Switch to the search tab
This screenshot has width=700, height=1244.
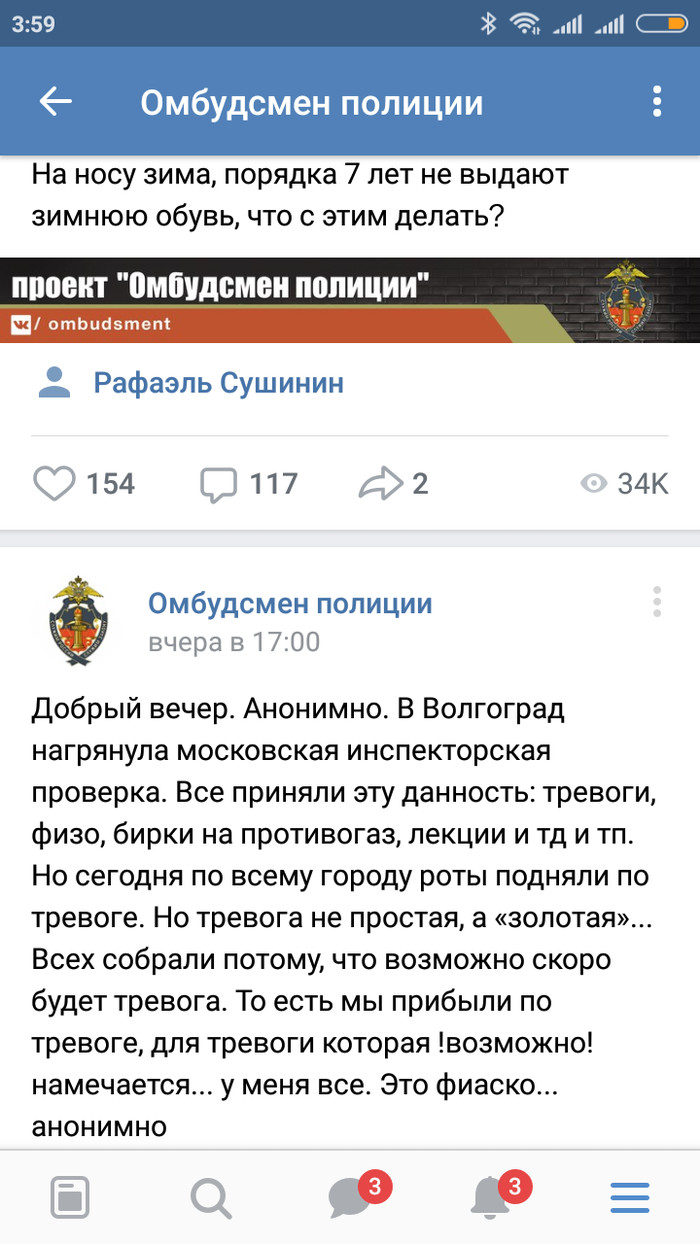click(210, 1196)
